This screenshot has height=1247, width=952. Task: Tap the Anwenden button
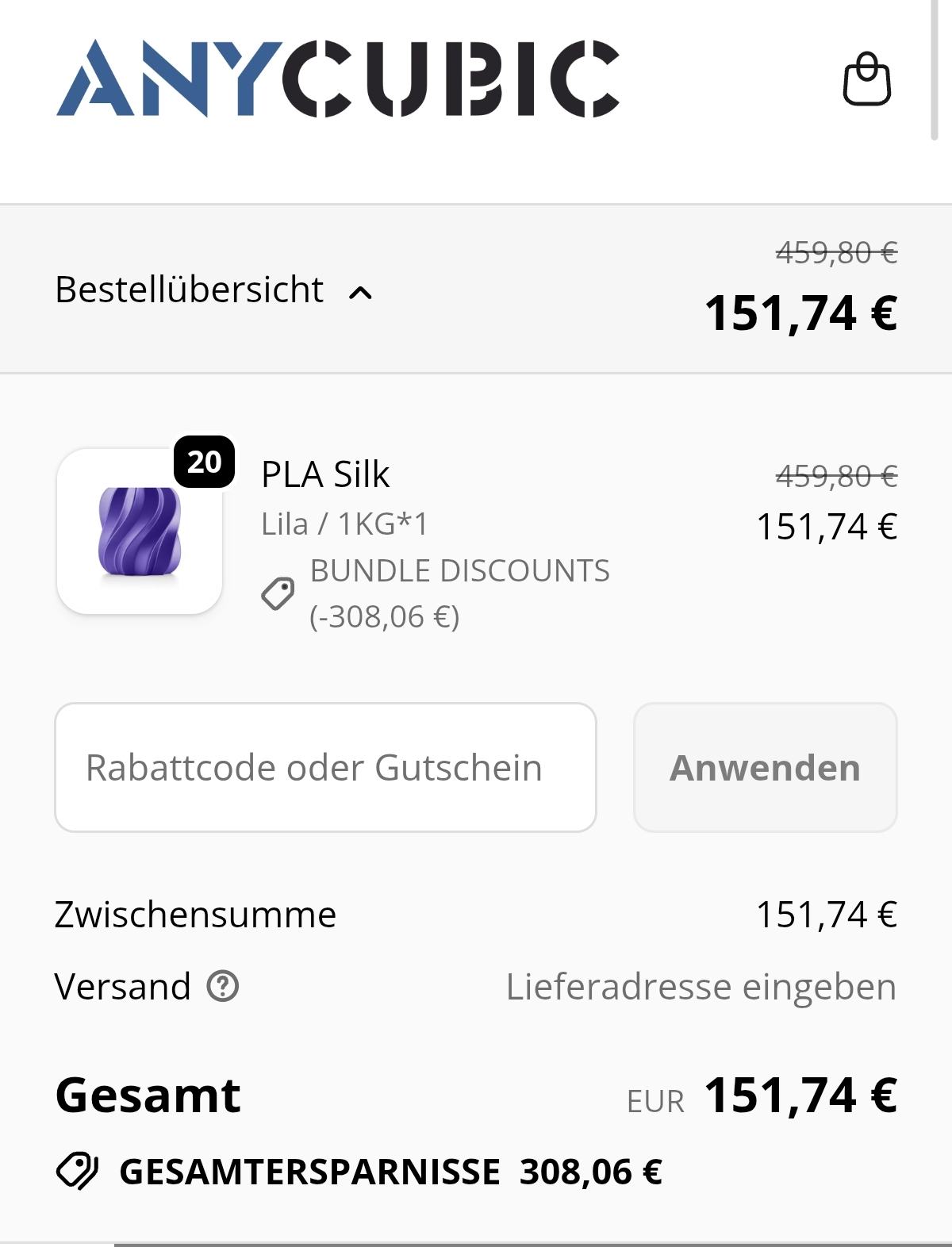click(765, 767)
